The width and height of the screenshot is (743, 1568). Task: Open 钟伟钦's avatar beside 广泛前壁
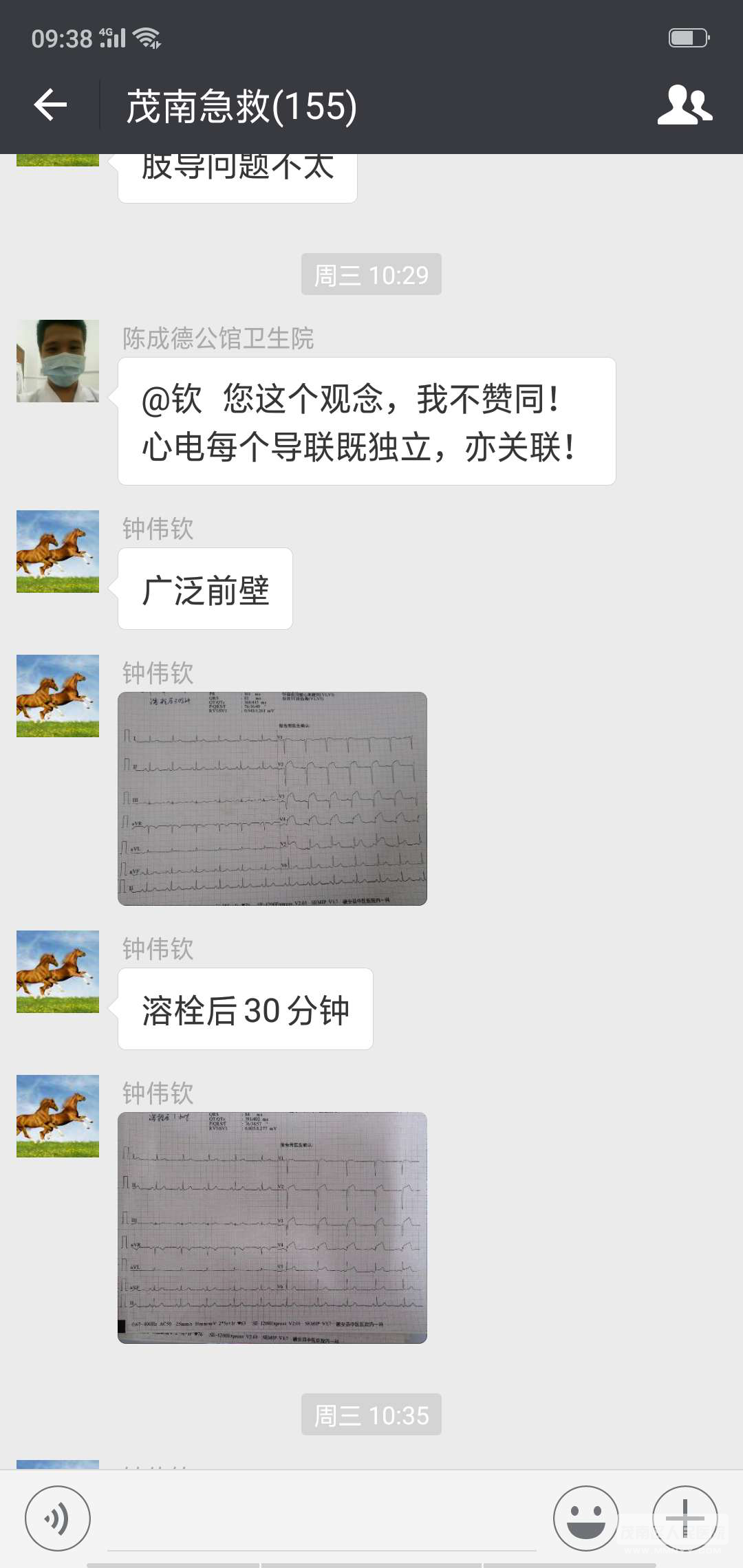[58, 552]
